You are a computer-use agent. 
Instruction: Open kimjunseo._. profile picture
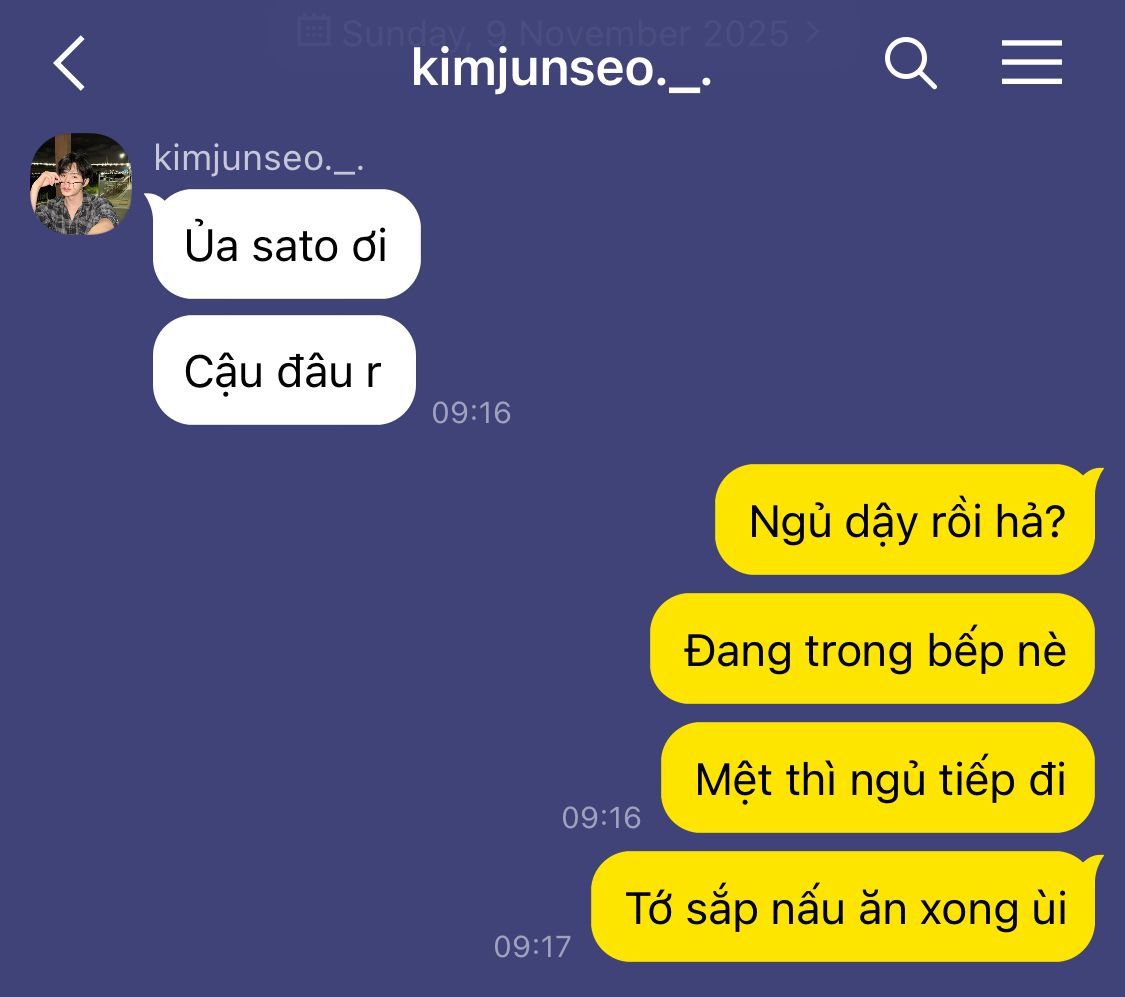(x=81, y=185)
